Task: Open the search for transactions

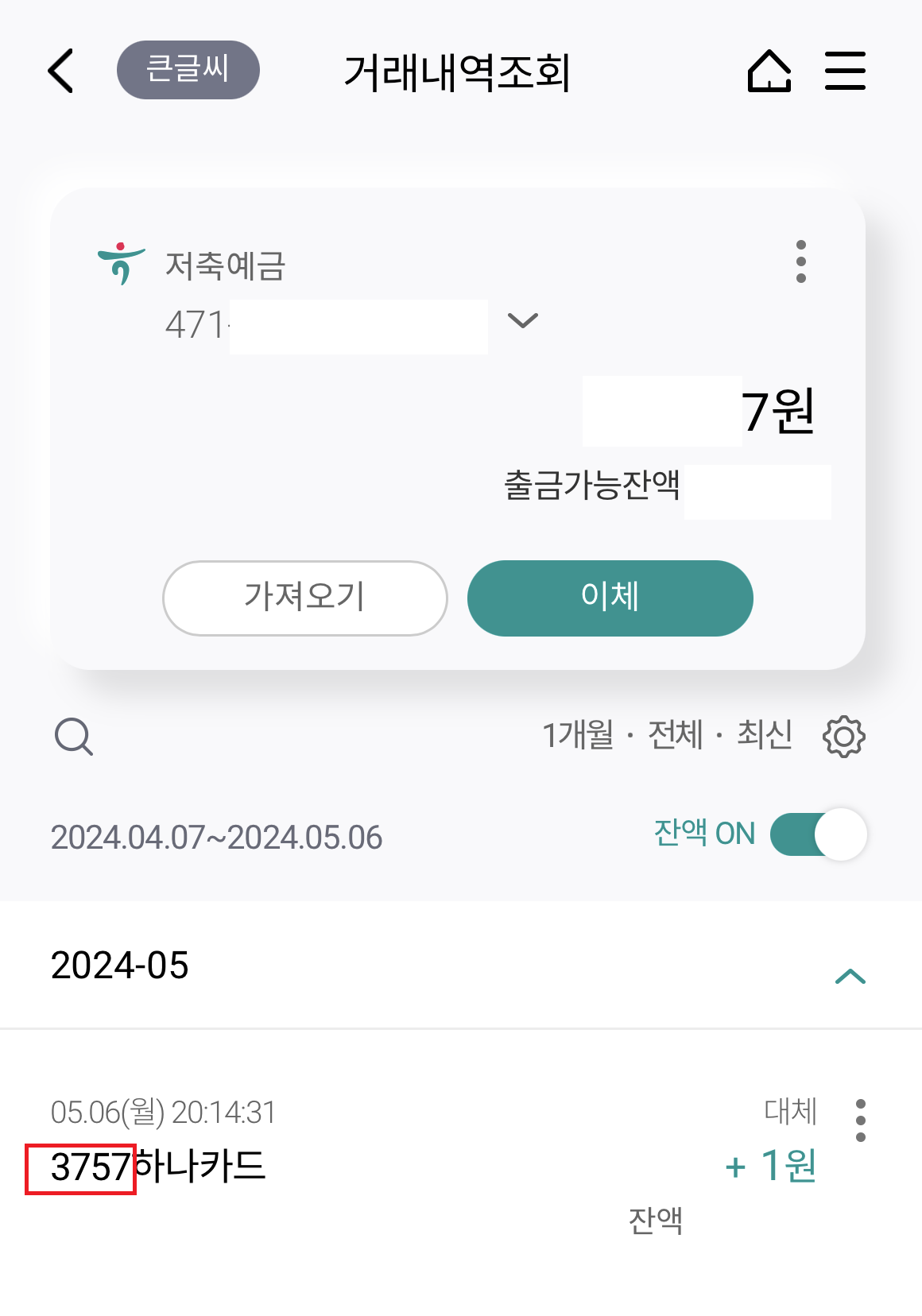Action: pos(74,736)
